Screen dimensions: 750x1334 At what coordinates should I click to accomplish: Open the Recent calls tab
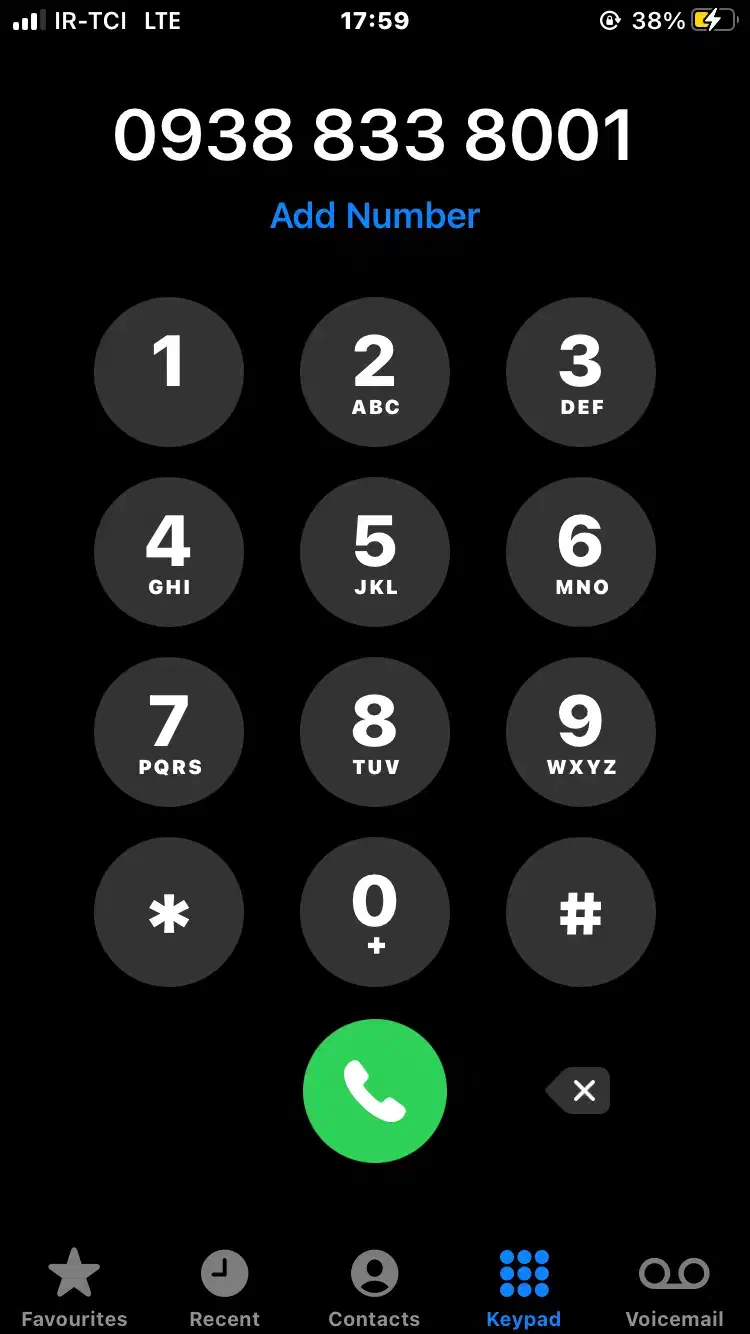tap(225, 1288)
